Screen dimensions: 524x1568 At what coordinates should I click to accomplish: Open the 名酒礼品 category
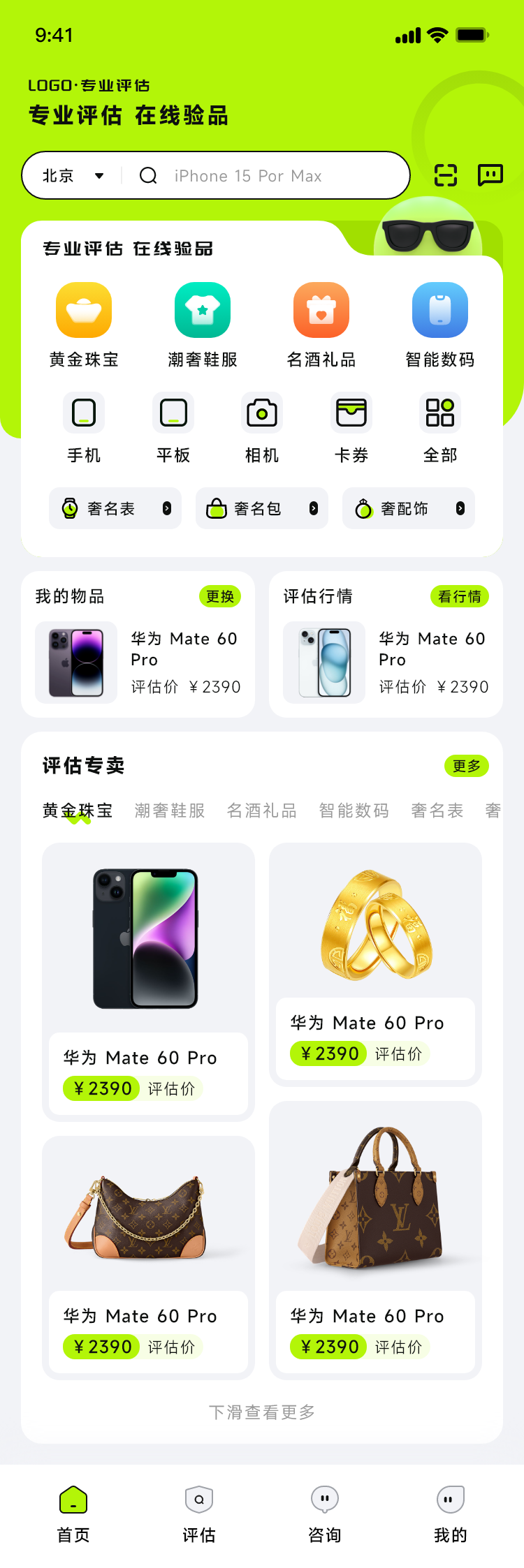click(x=321, y=325)
